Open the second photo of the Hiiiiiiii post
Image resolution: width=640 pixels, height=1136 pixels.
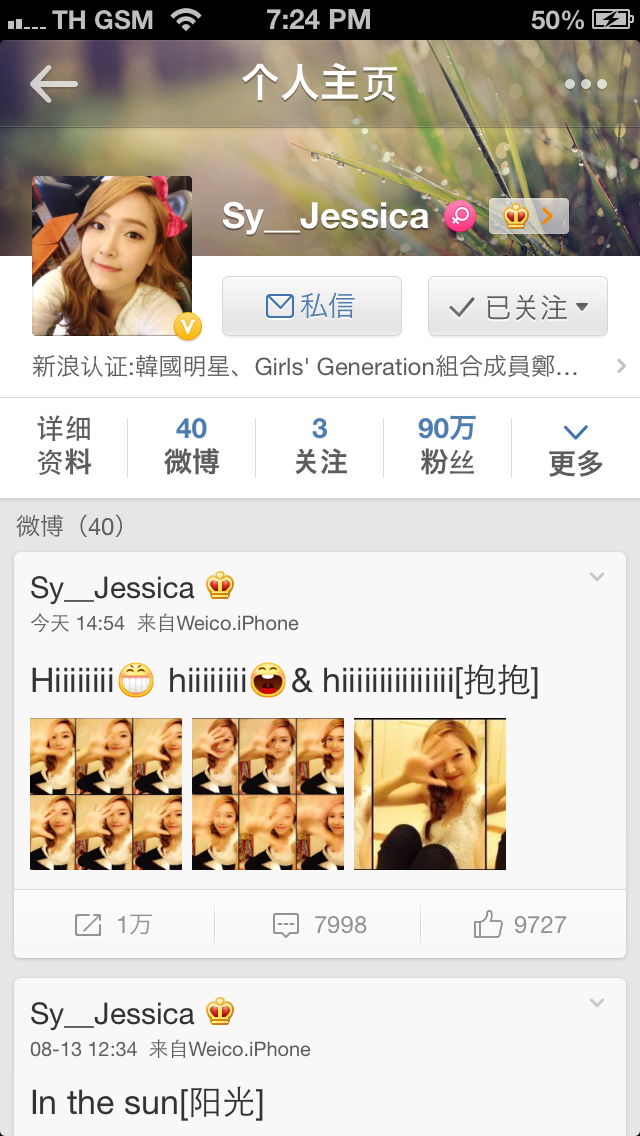pos(268,794)
